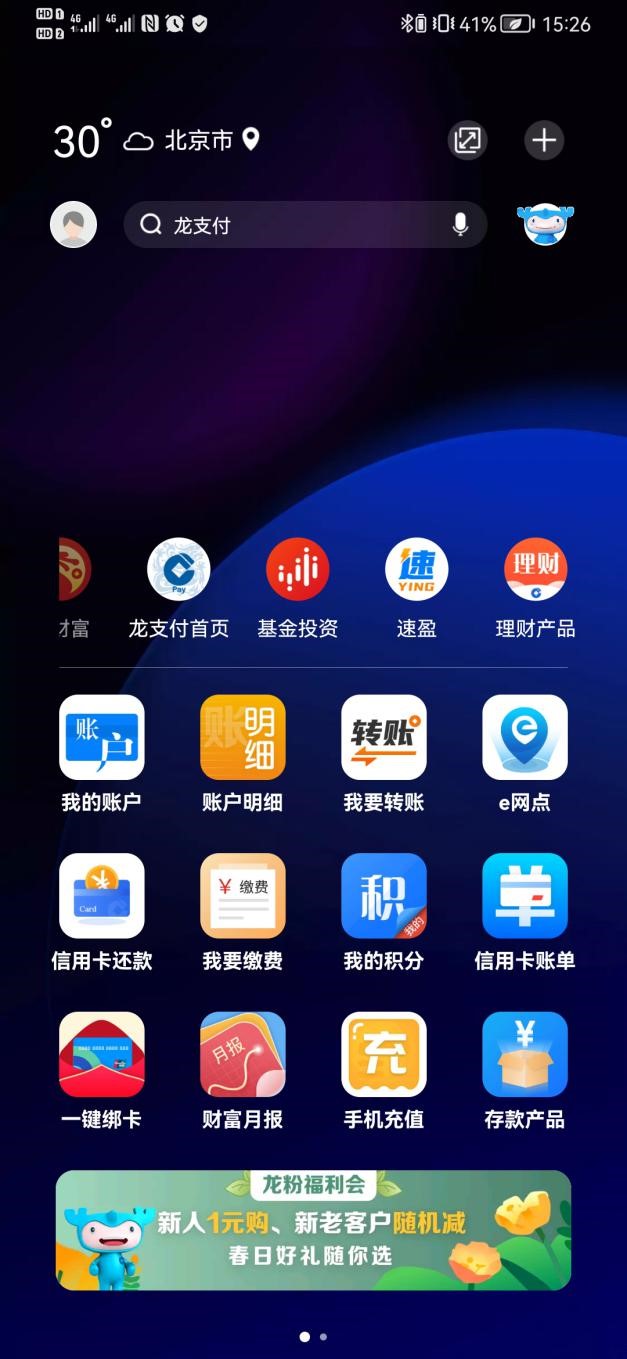Open 龙支付首页 shortcut

point(179,570)
